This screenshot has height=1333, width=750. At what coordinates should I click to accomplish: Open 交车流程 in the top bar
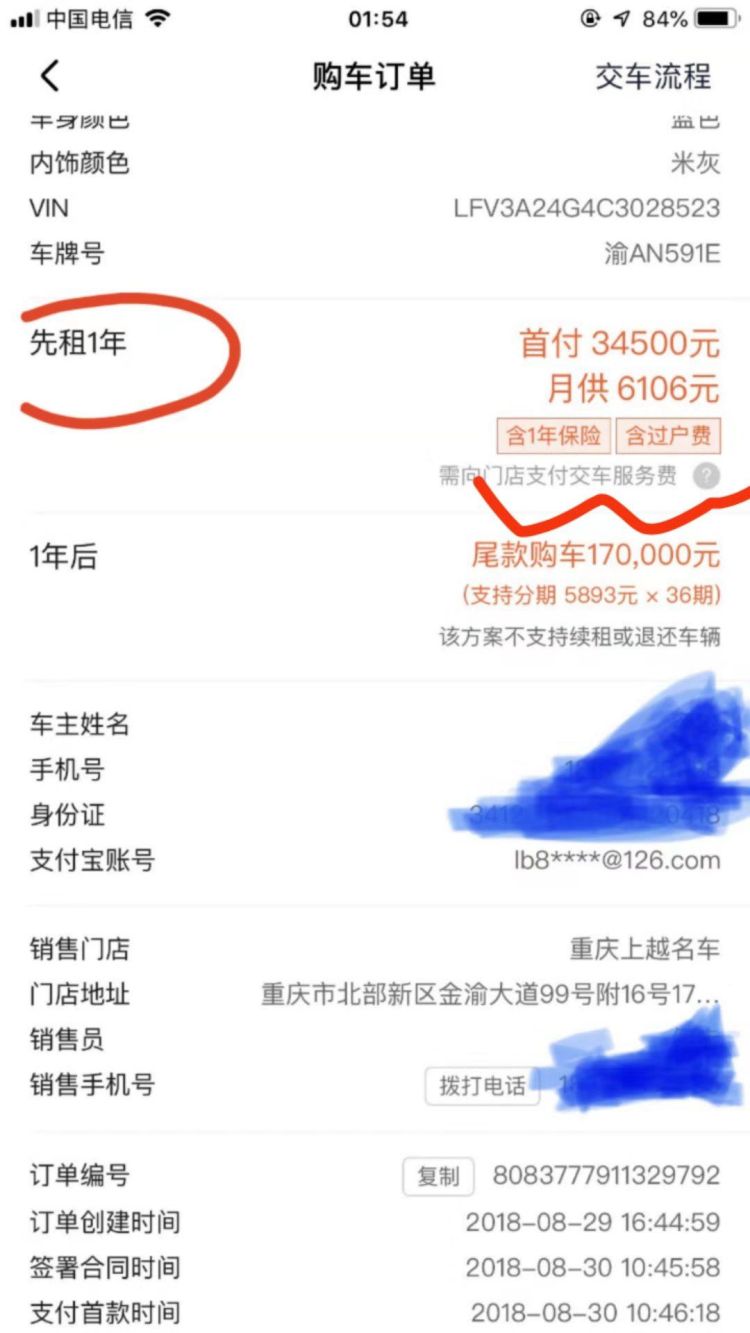point(653,76)
